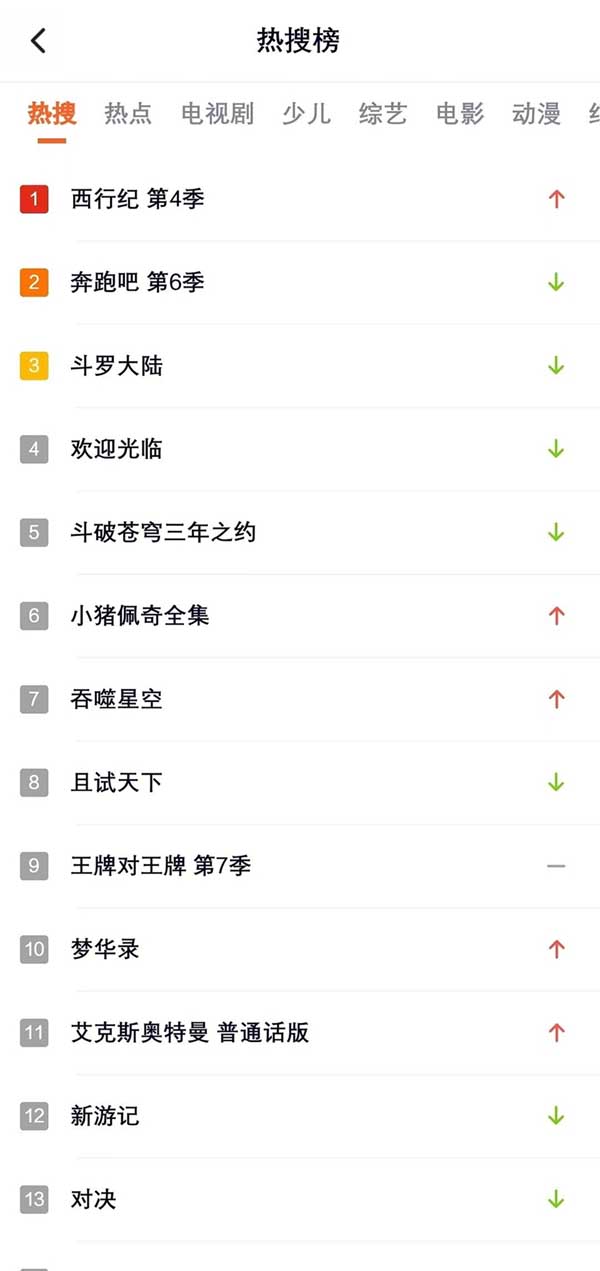This screenshot has height=1271, width=600.
Task: Select 斗破苍穹三年之约
Action: pos(300,533)
